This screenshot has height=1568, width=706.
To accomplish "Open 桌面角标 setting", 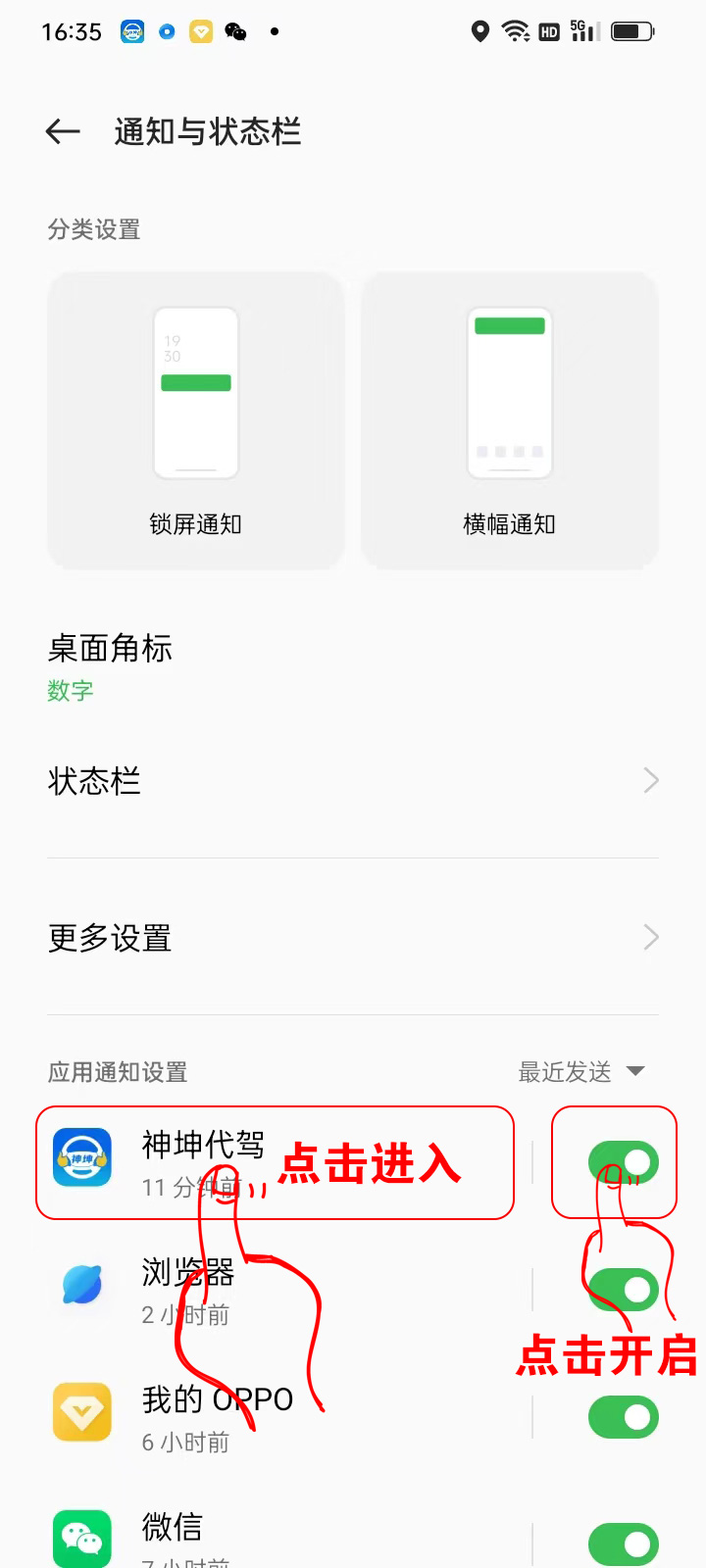I will pyautogui.click(x=110, y=666).
